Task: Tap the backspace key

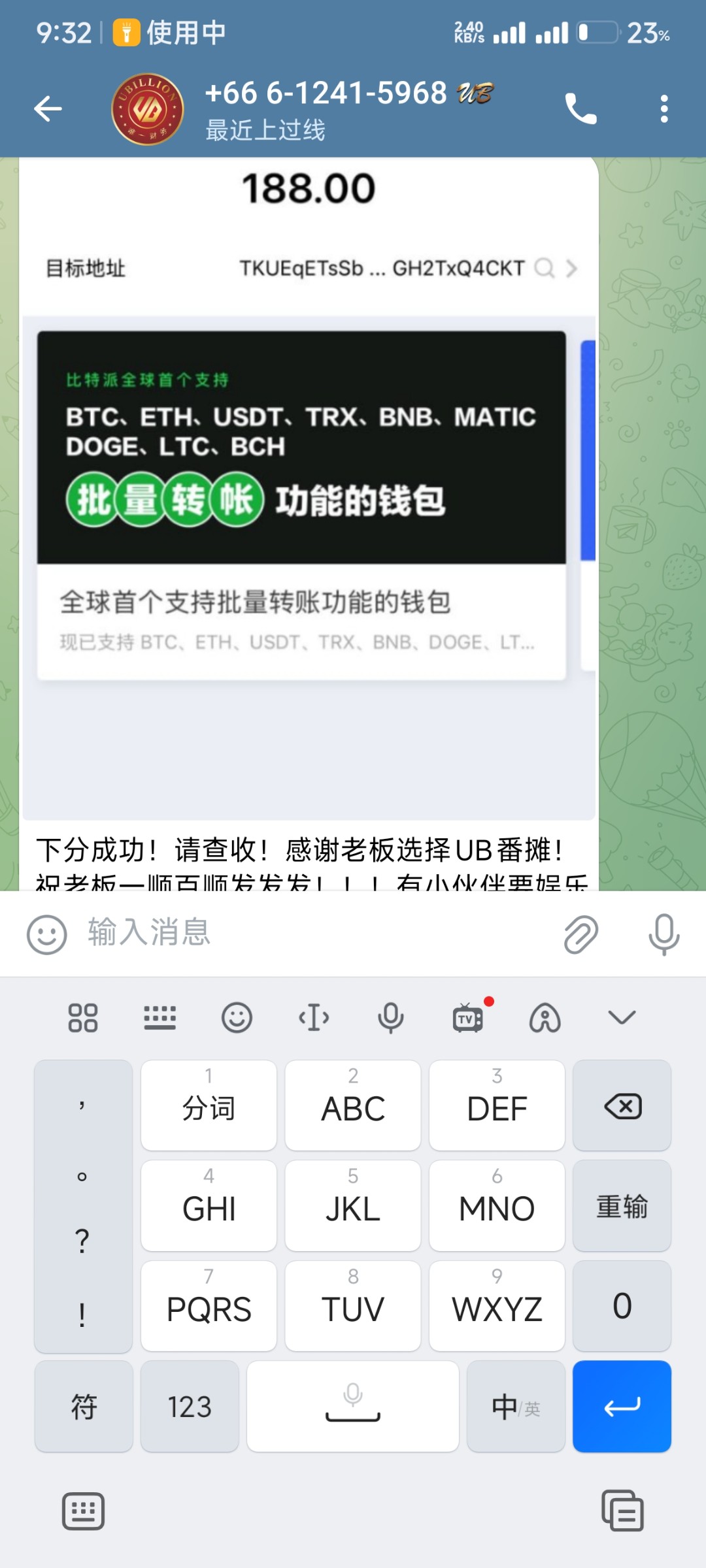Action: click(622, 1106)
